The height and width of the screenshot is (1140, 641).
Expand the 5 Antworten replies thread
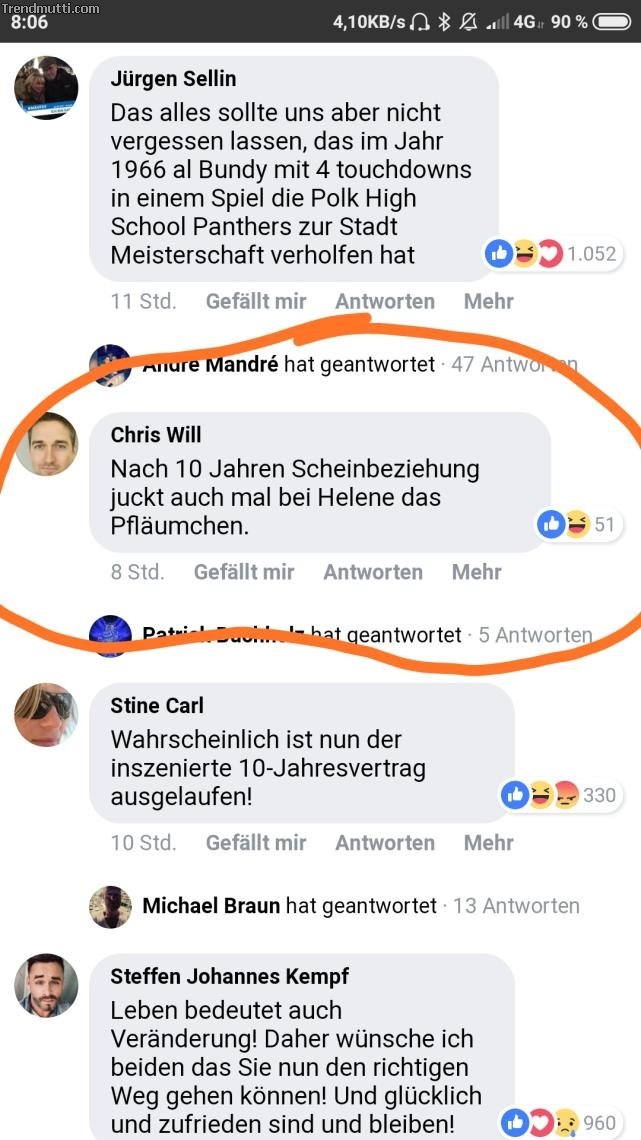[535, 635]
